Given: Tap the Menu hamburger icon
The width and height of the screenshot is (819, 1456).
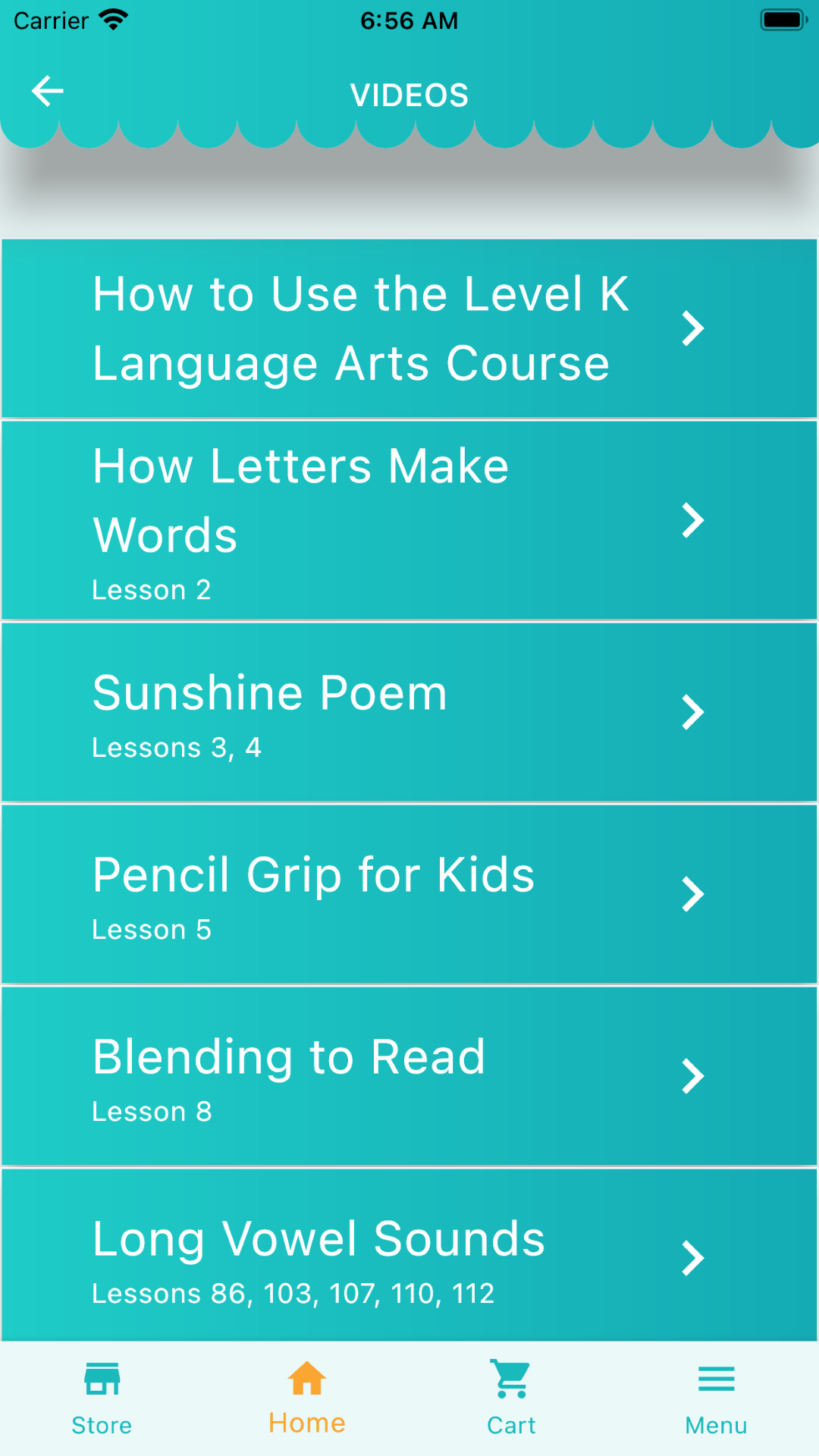Looking at the screenshot, I should point(715,1380).
